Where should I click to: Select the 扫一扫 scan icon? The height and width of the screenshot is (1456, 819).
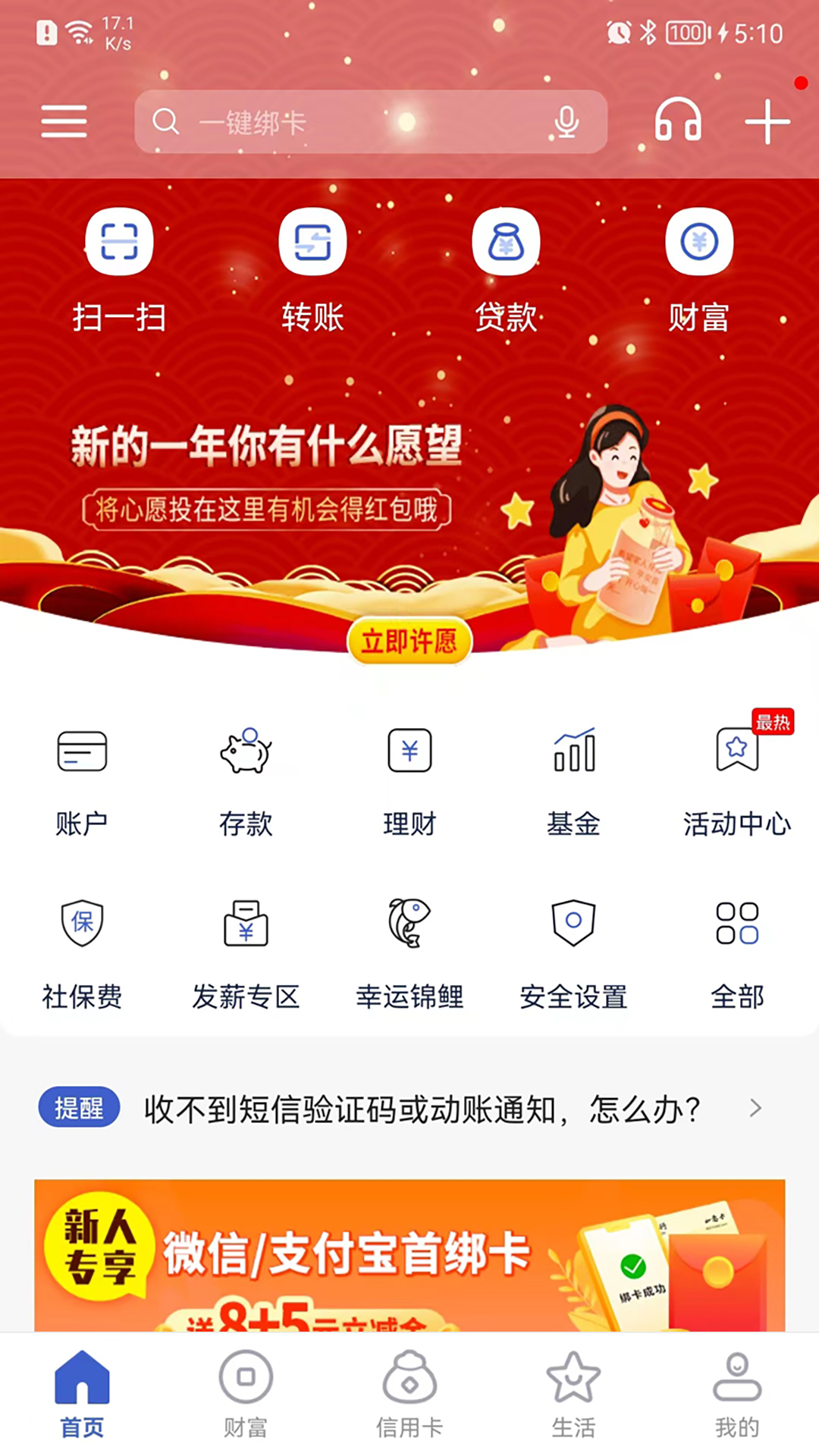118,241
